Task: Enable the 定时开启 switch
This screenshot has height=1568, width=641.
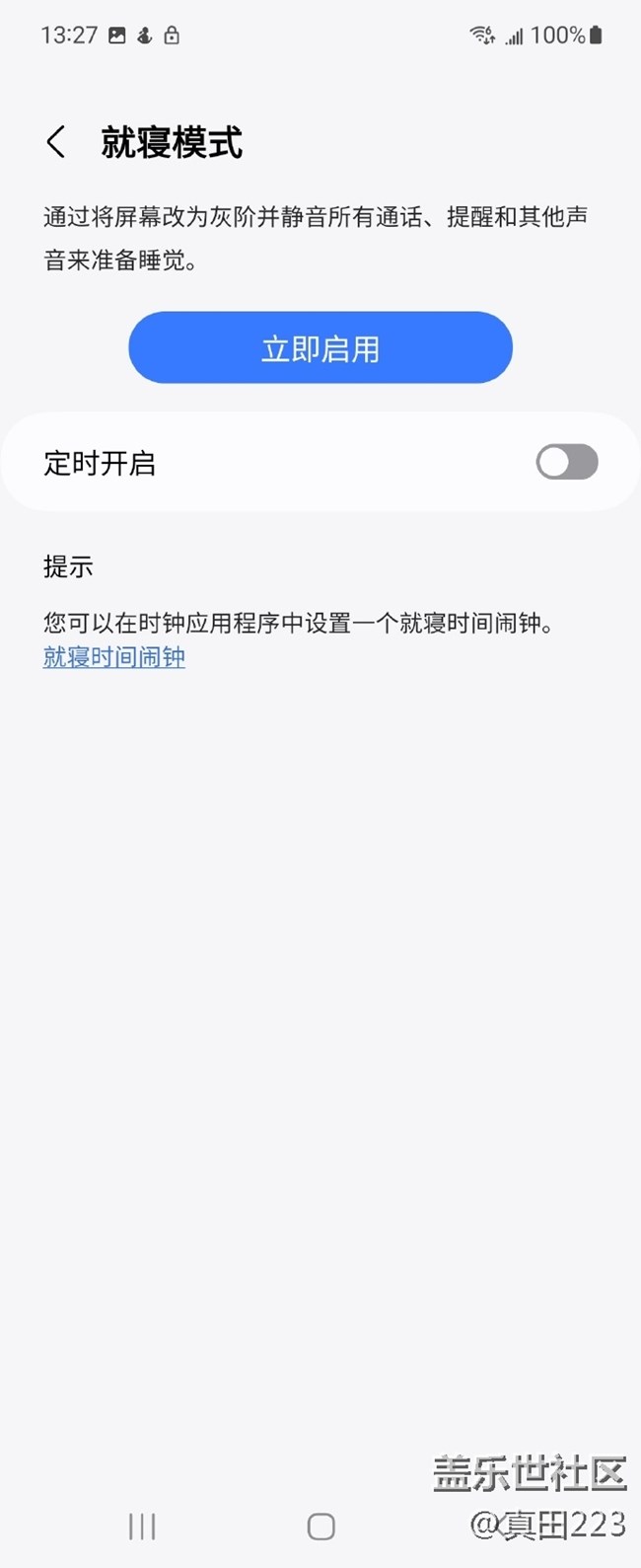Action: (x=566, y=462)
